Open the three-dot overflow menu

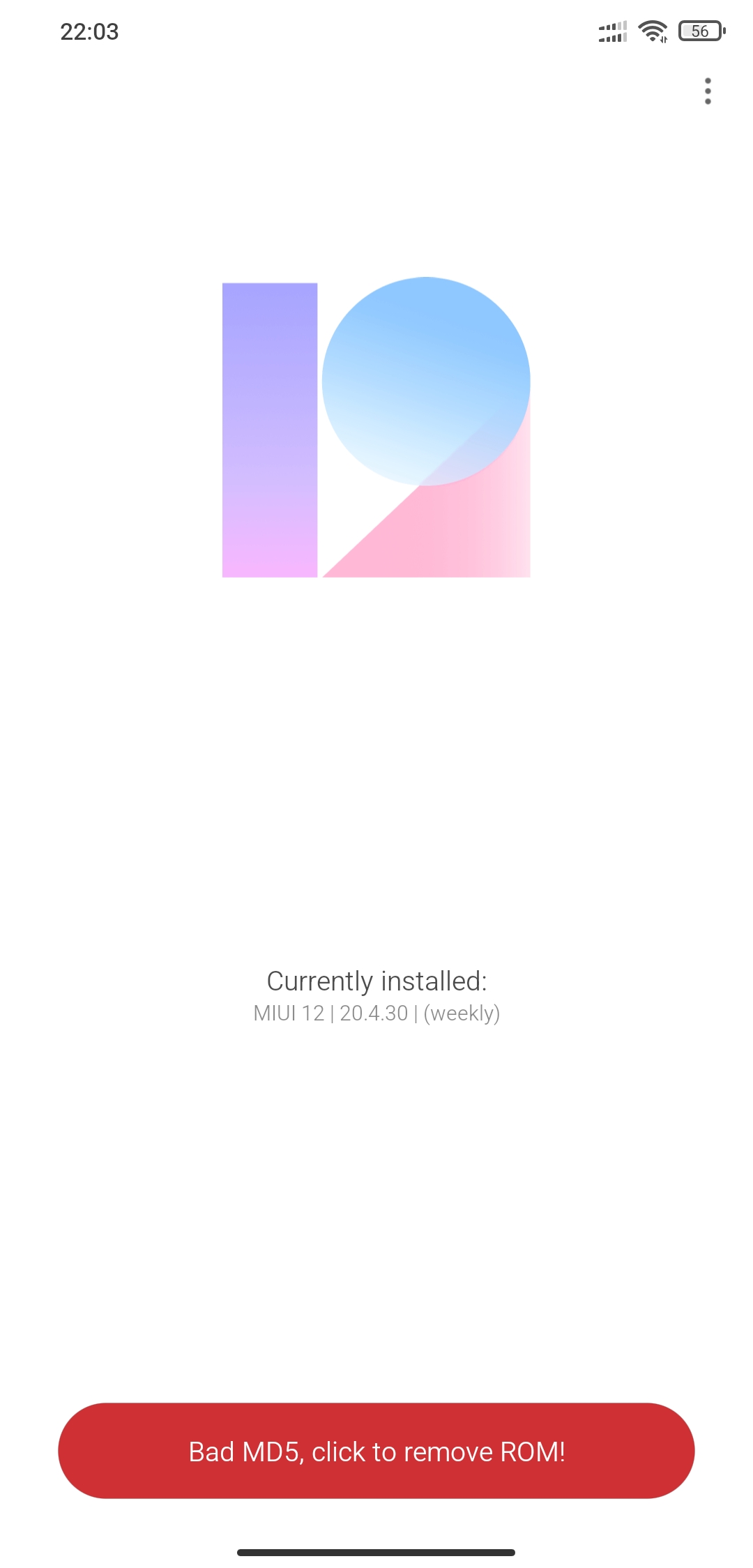pos(708,91)
